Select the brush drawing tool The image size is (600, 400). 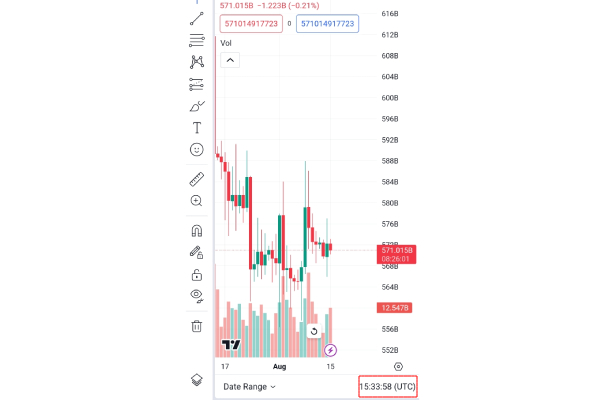click(197, 106)
